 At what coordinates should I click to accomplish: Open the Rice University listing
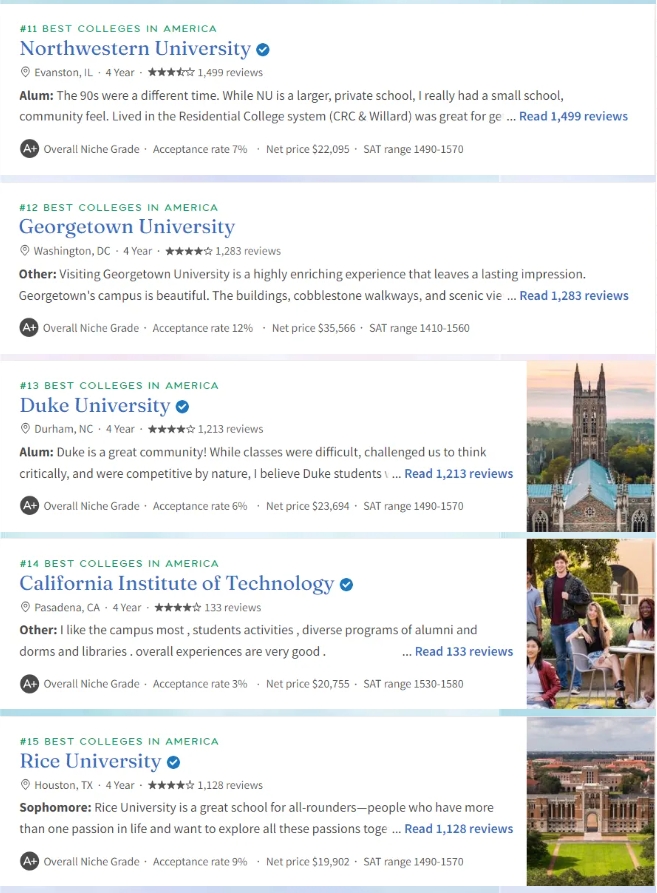click(90, 761)
